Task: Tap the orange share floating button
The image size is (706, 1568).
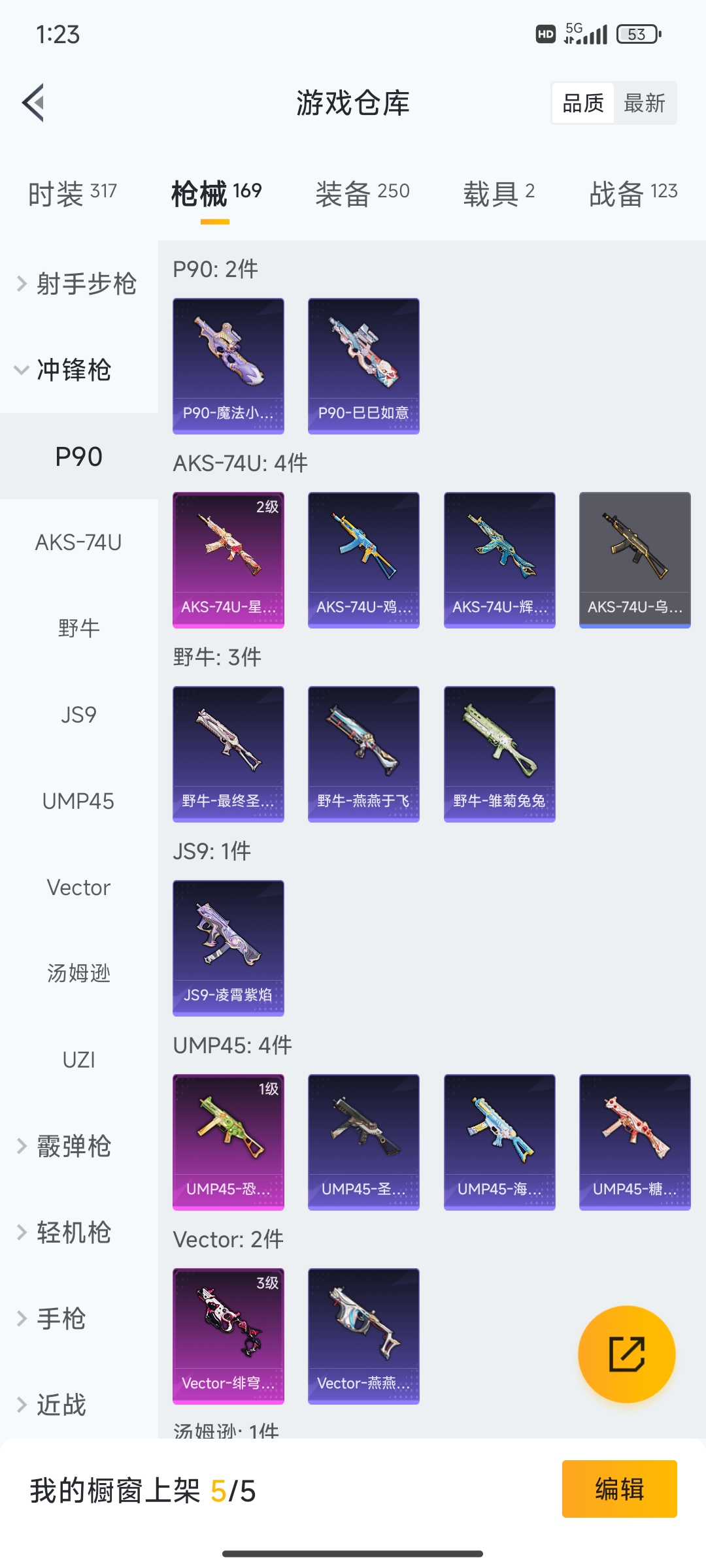Action: point(626,1354)
